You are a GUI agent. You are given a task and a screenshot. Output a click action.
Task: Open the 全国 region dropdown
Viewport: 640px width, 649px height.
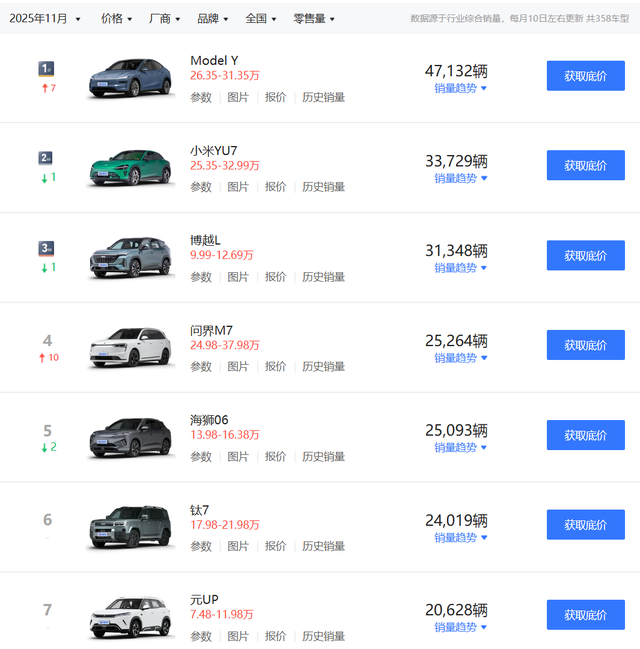tap(260, 18)
